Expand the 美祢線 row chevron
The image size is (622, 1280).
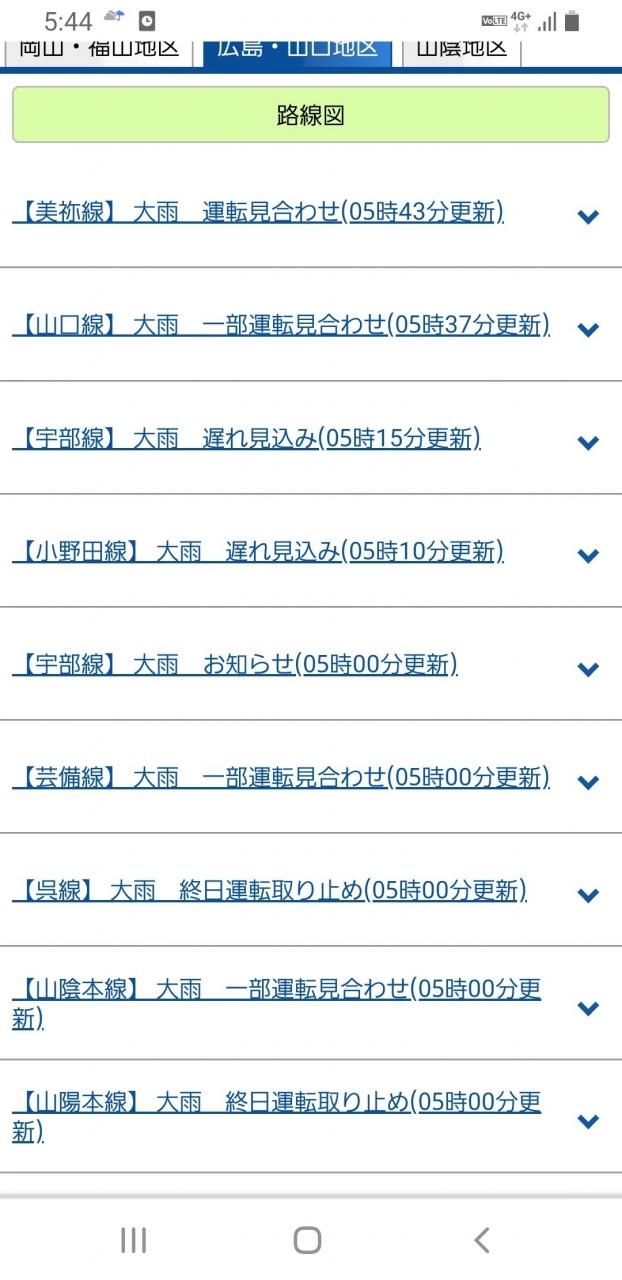pos(588,216)
